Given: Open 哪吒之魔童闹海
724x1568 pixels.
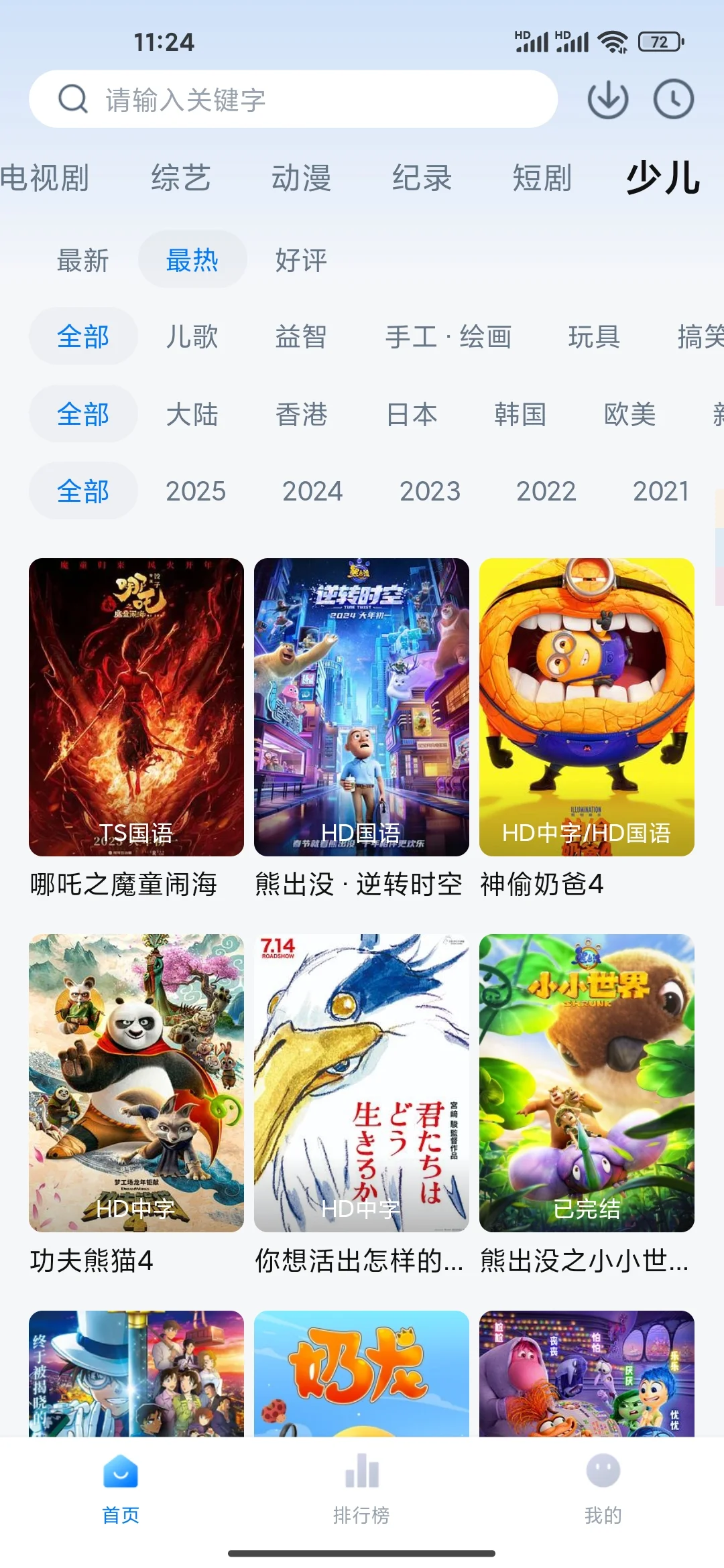Looking at the screenshot, I should click(x=136, y=707).
